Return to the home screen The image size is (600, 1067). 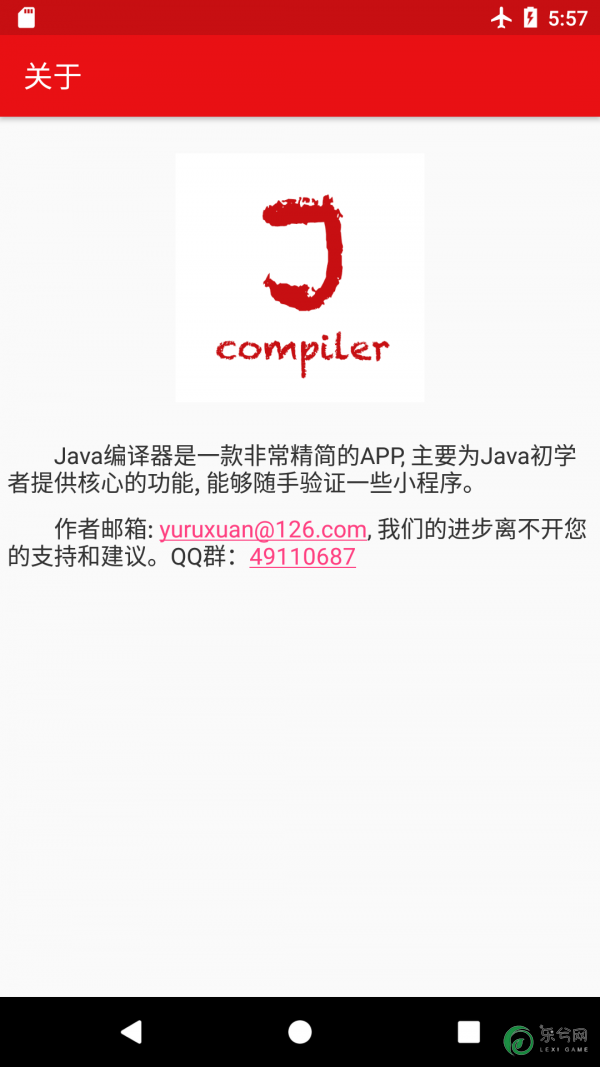[300, 1032]
